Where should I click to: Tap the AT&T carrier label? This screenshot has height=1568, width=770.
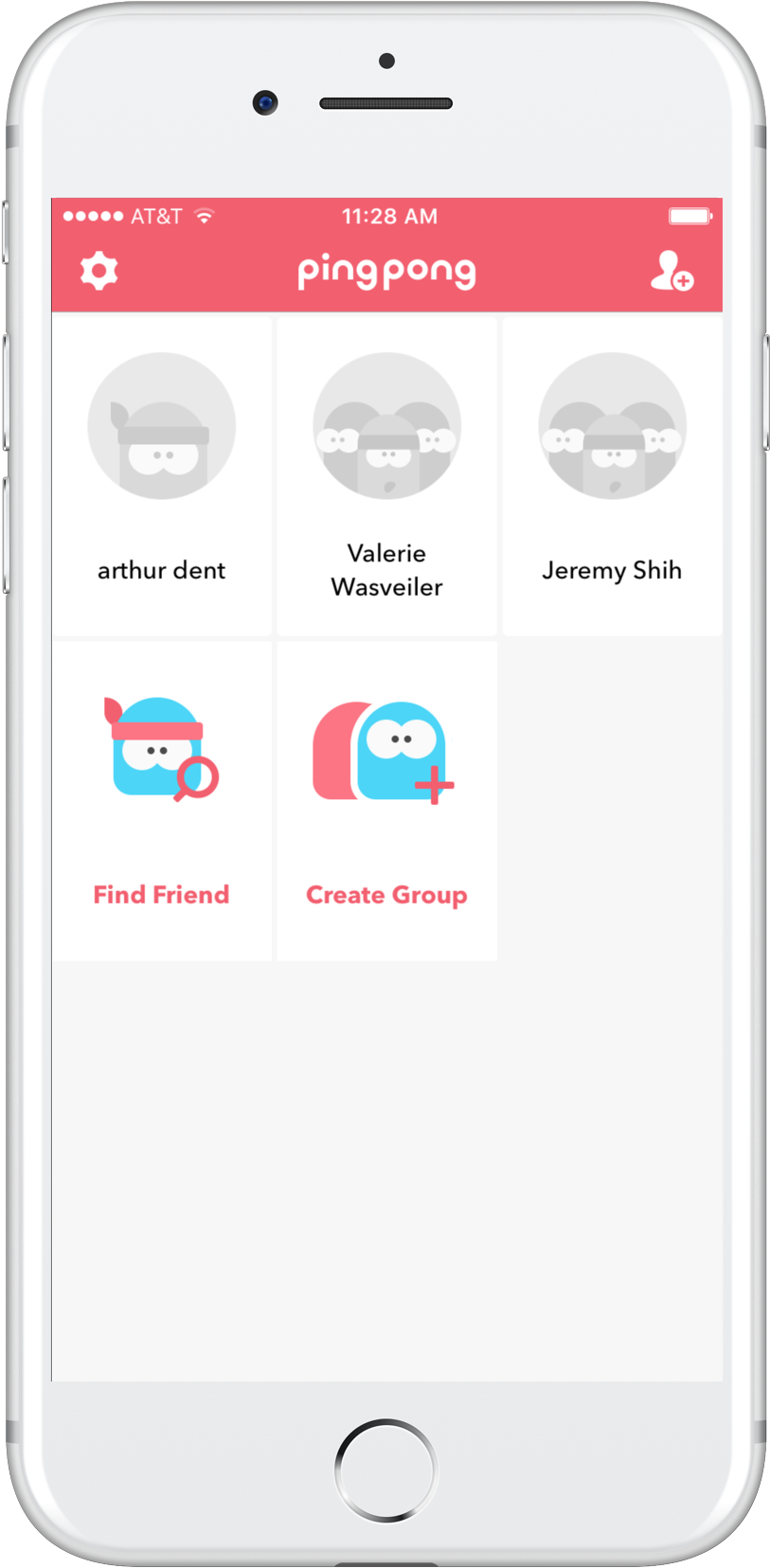coord(155,216)
